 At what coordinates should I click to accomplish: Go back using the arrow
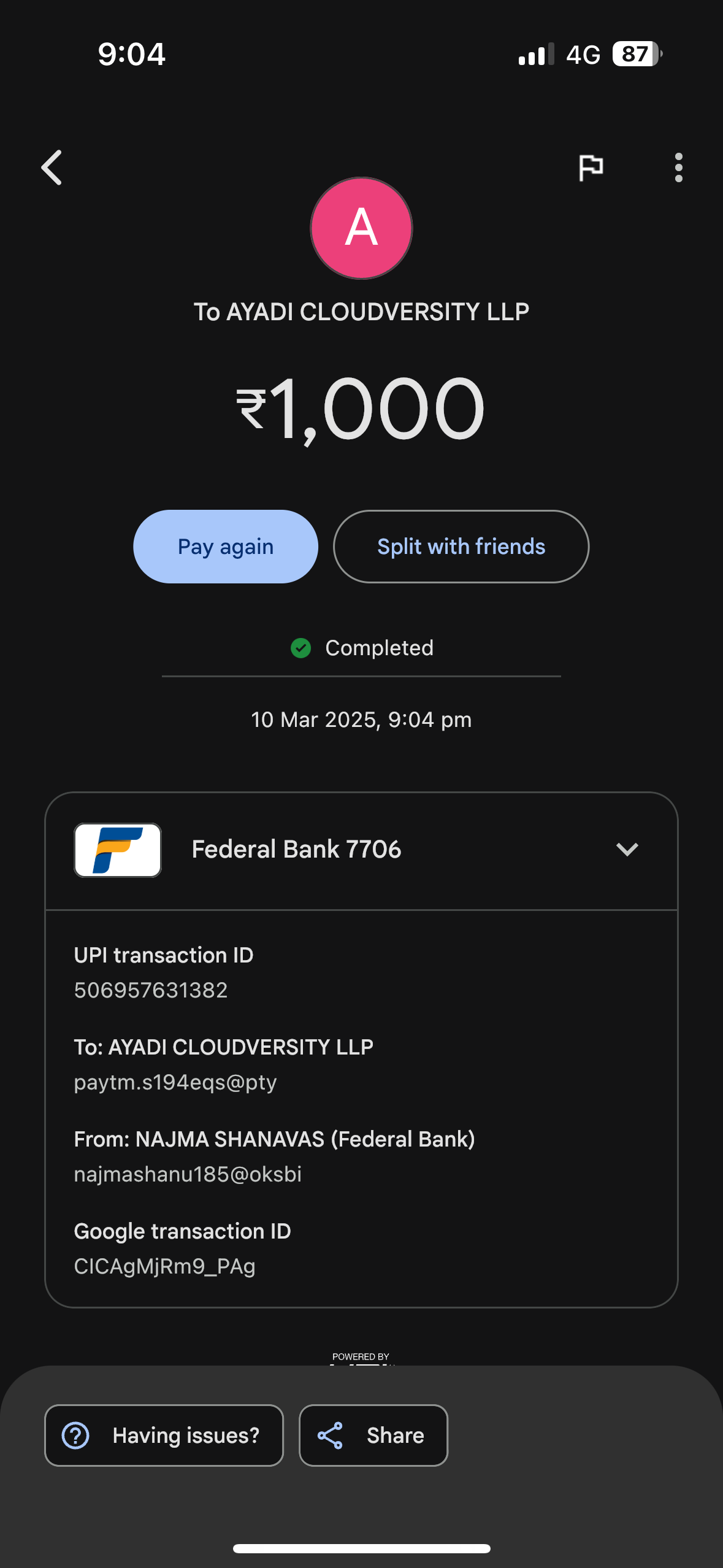click(x=52, y=167)
